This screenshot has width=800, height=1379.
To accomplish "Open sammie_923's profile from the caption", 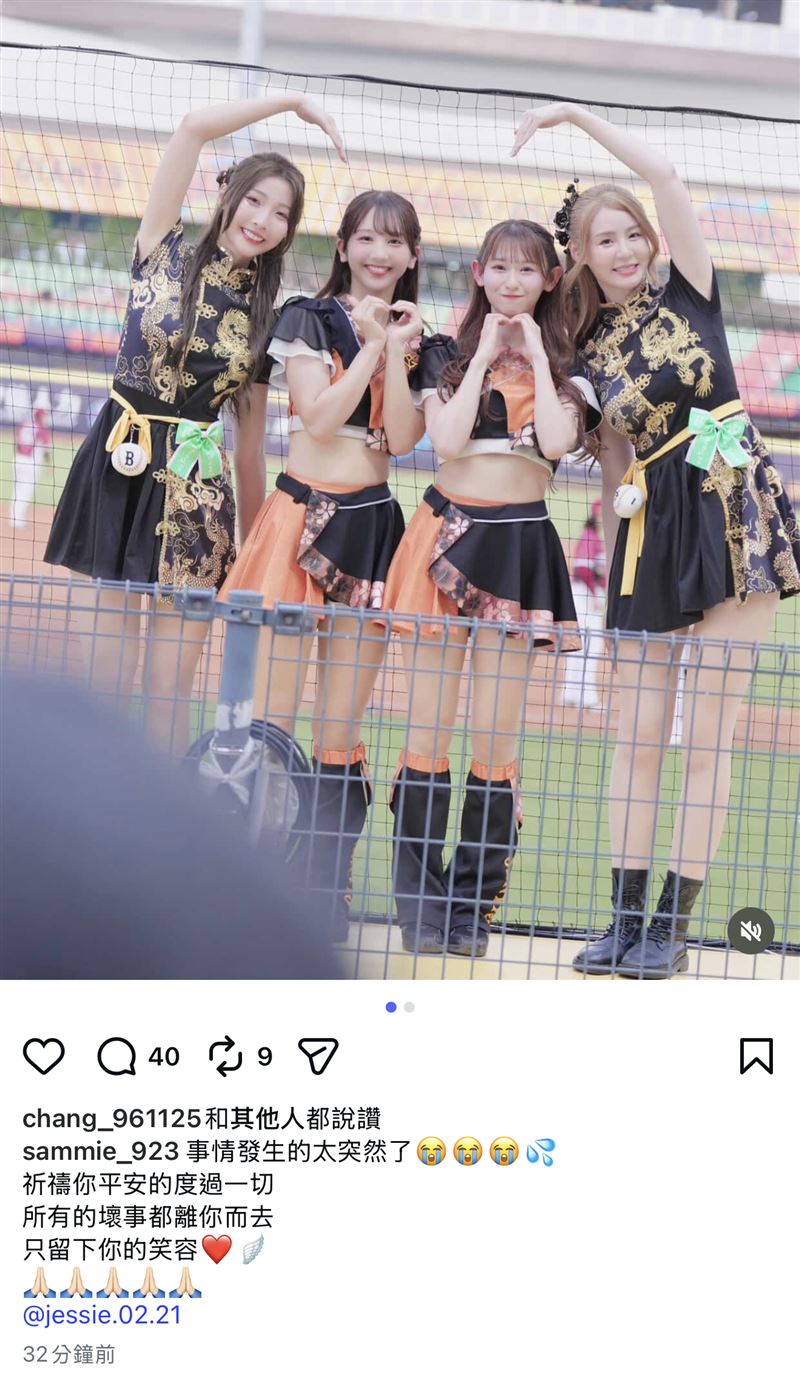I will [x=100, y=1151].
